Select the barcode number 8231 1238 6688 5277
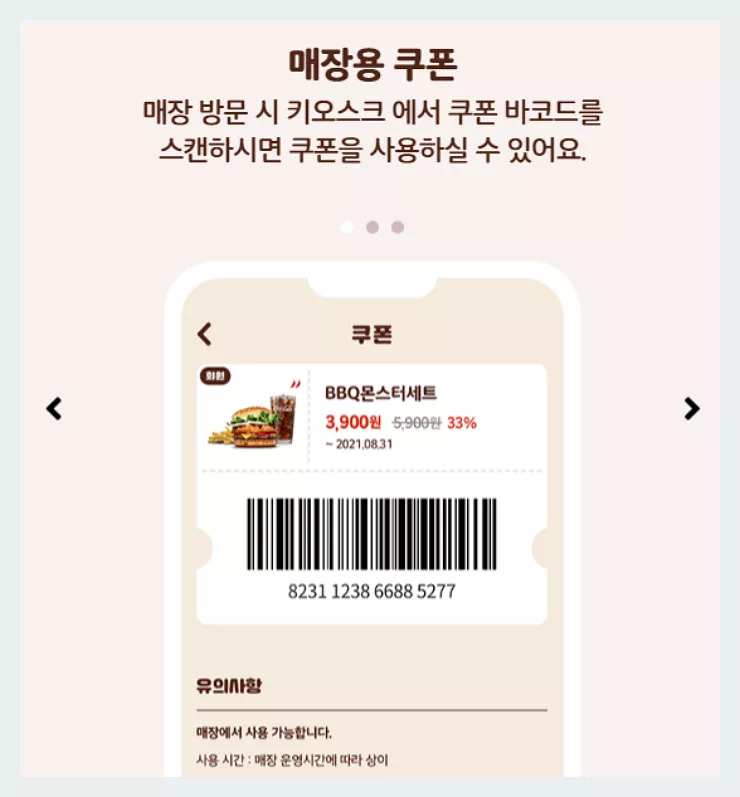The height and width of the screenshot is (797, 740). (370, 590)
